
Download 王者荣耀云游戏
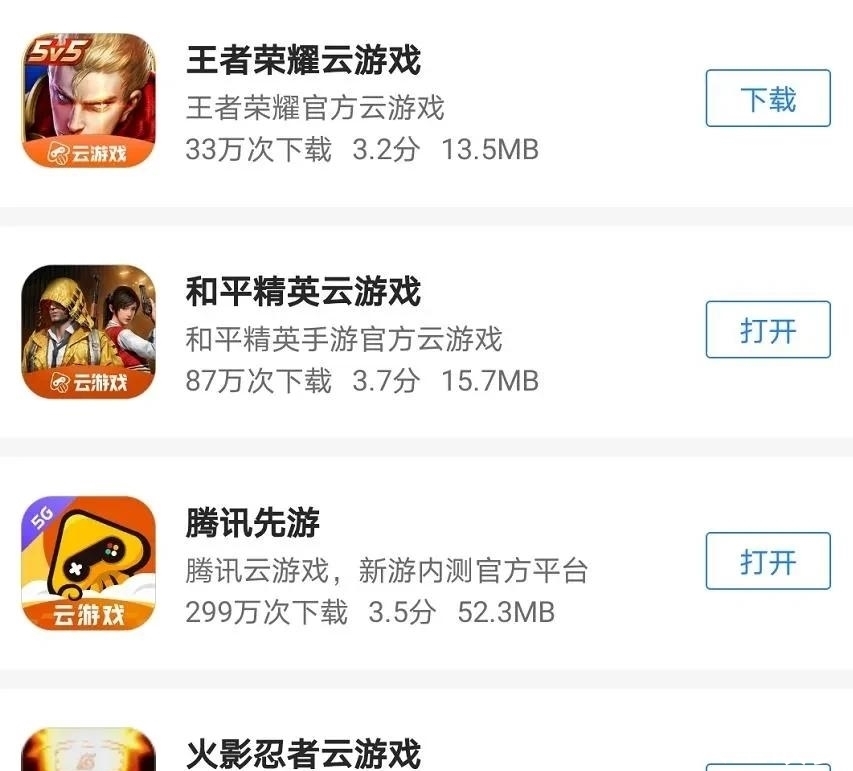[767, 99]
